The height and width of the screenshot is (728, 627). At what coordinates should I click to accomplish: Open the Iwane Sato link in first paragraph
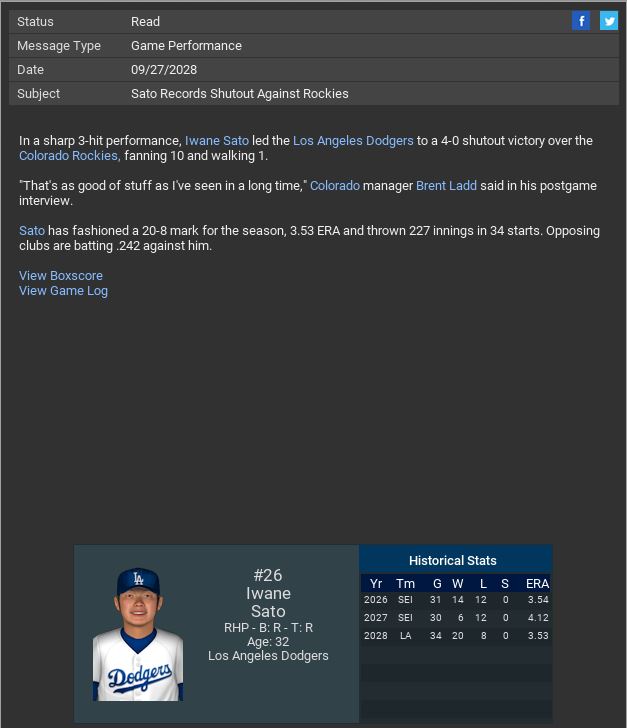[216, 141]
